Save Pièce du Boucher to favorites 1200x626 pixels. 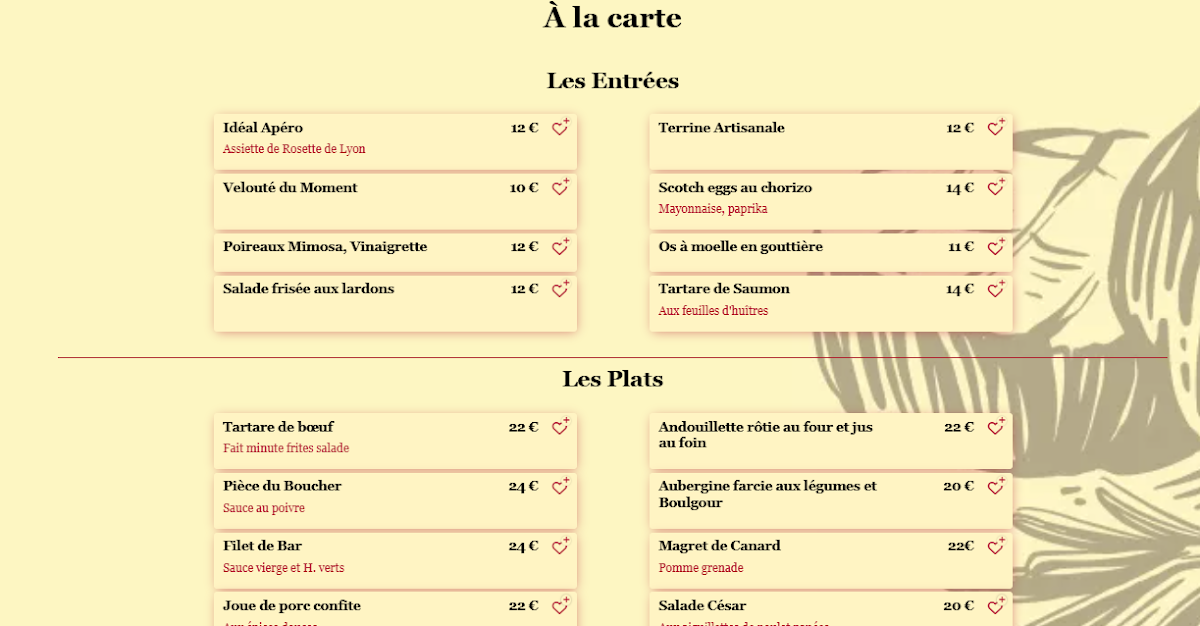(x=560, y=486)
